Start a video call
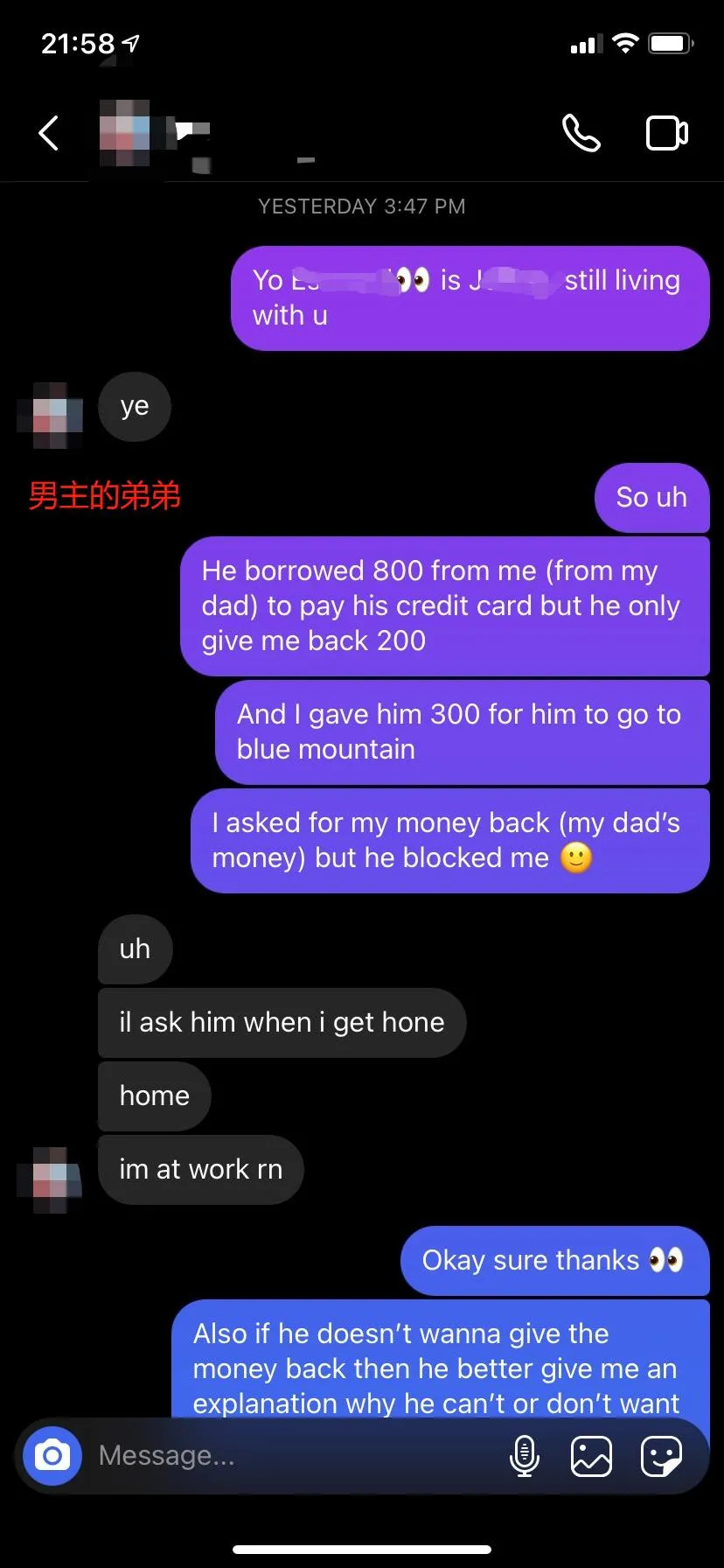Screen dimensions: 724x1568 point(666,134)
